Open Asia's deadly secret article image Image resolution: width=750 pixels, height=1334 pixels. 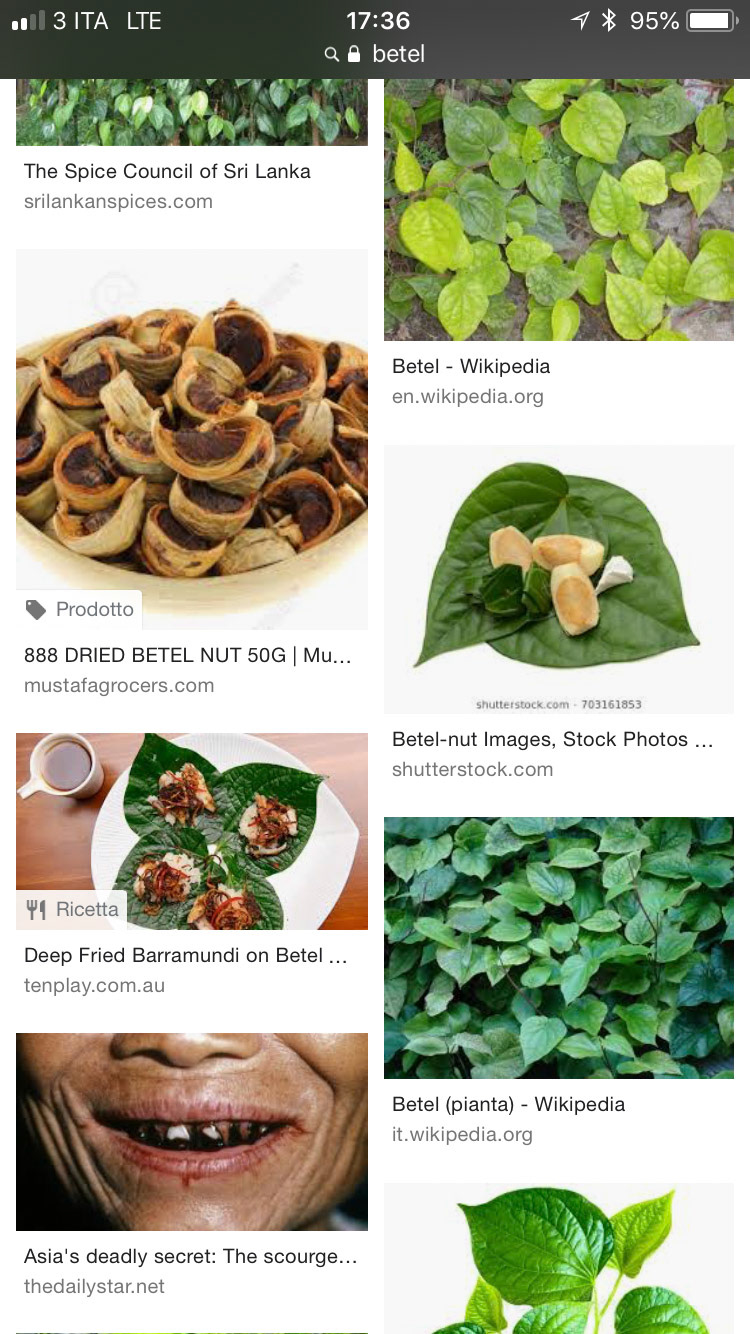point(191,1131)
